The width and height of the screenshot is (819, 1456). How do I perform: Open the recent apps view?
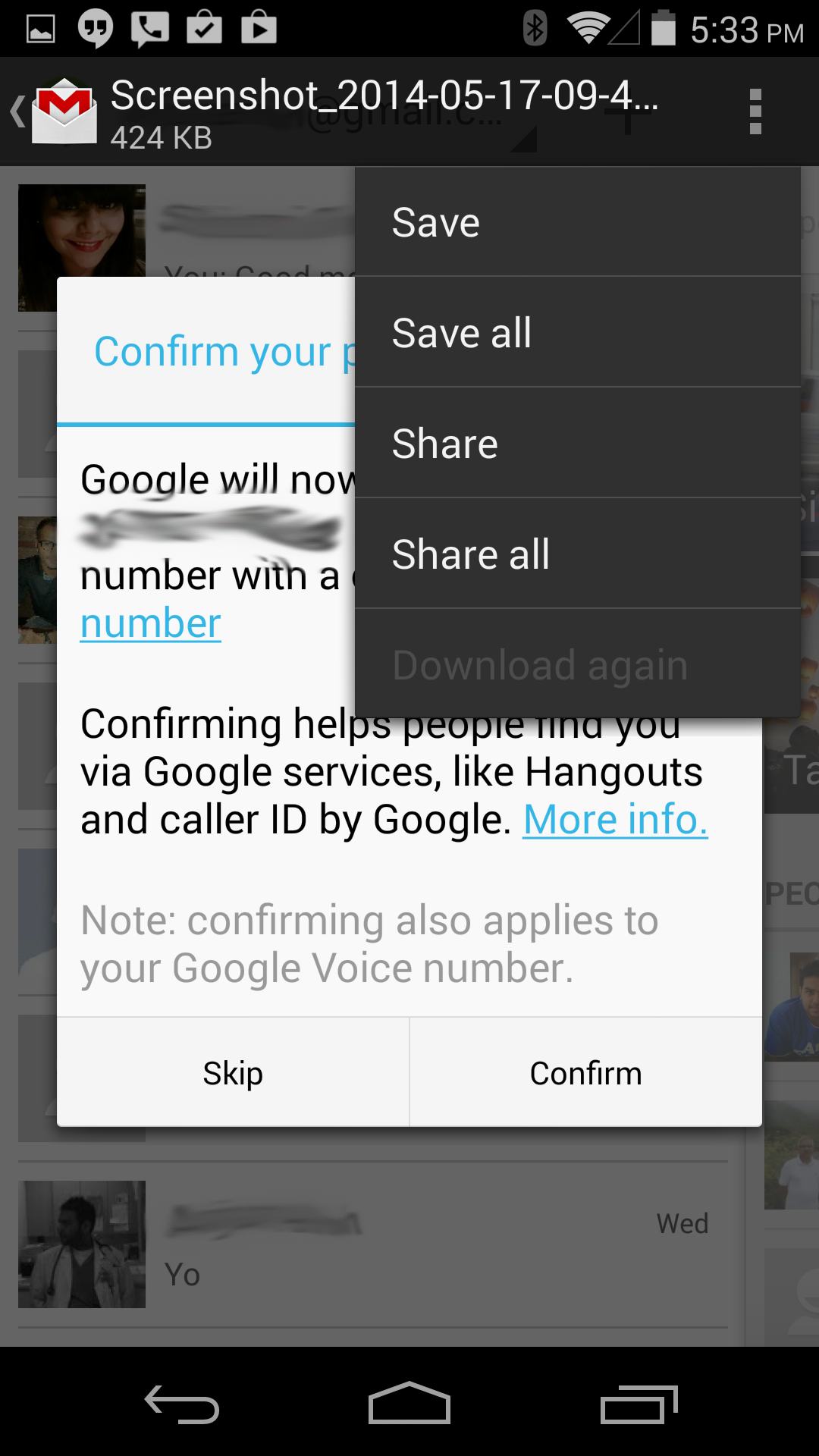click(x=639, y=1404)
